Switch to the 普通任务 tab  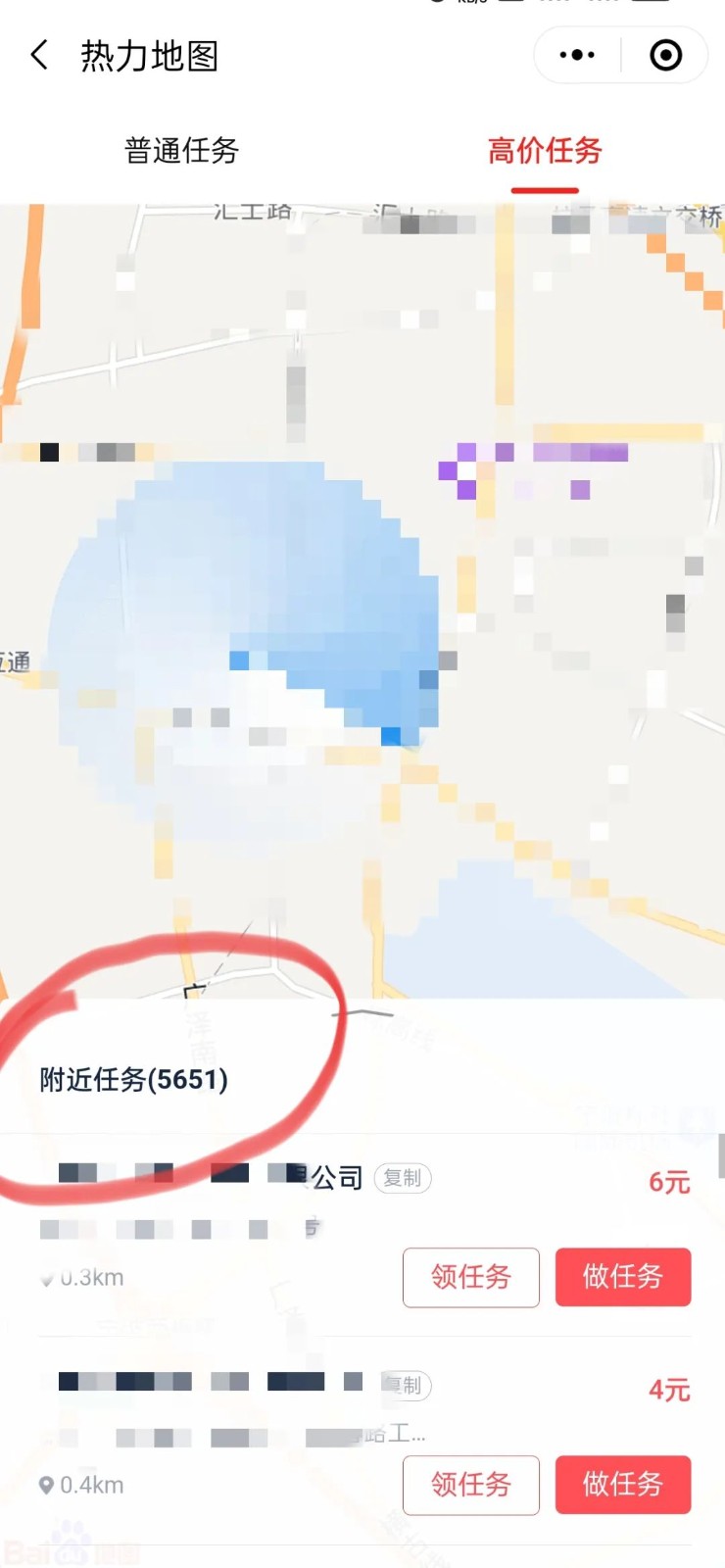coord(181,150)
